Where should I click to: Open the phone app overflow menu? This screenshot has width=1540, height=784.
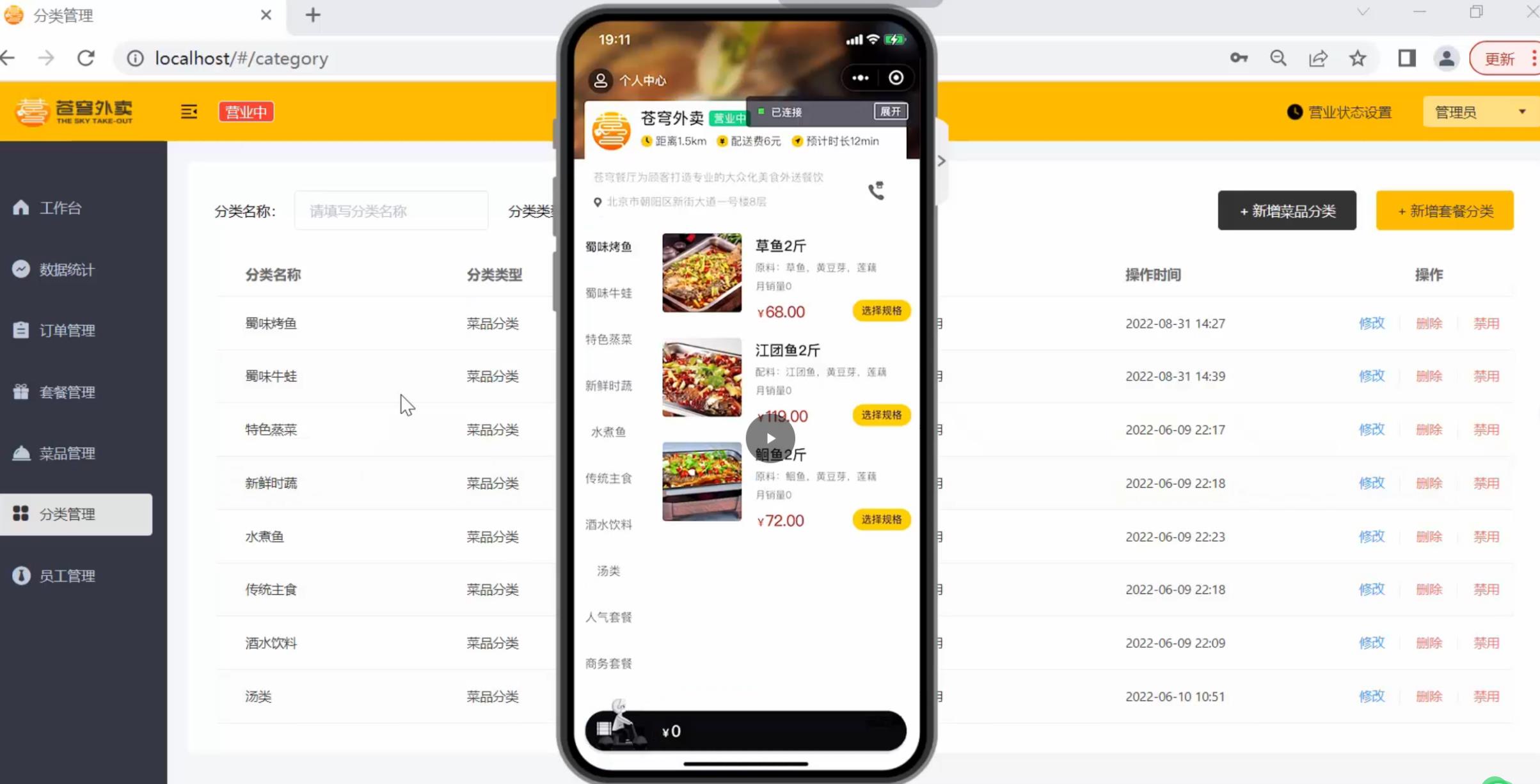click(x=860, y=78)
